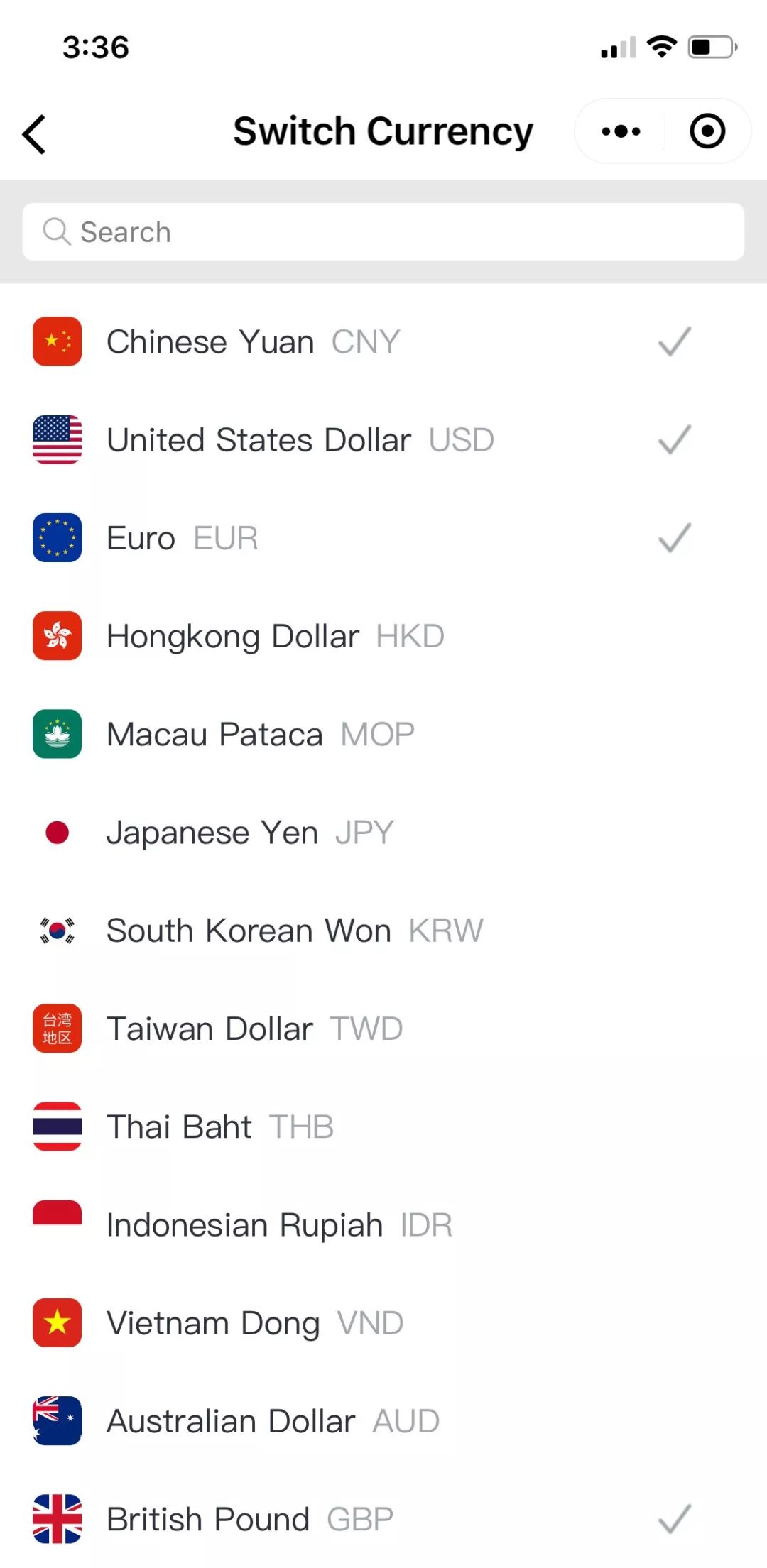The height and width of the screenshot is (1568, 767).
Task: Choose Macau Pataca MOP
Action: click(383, 734)
